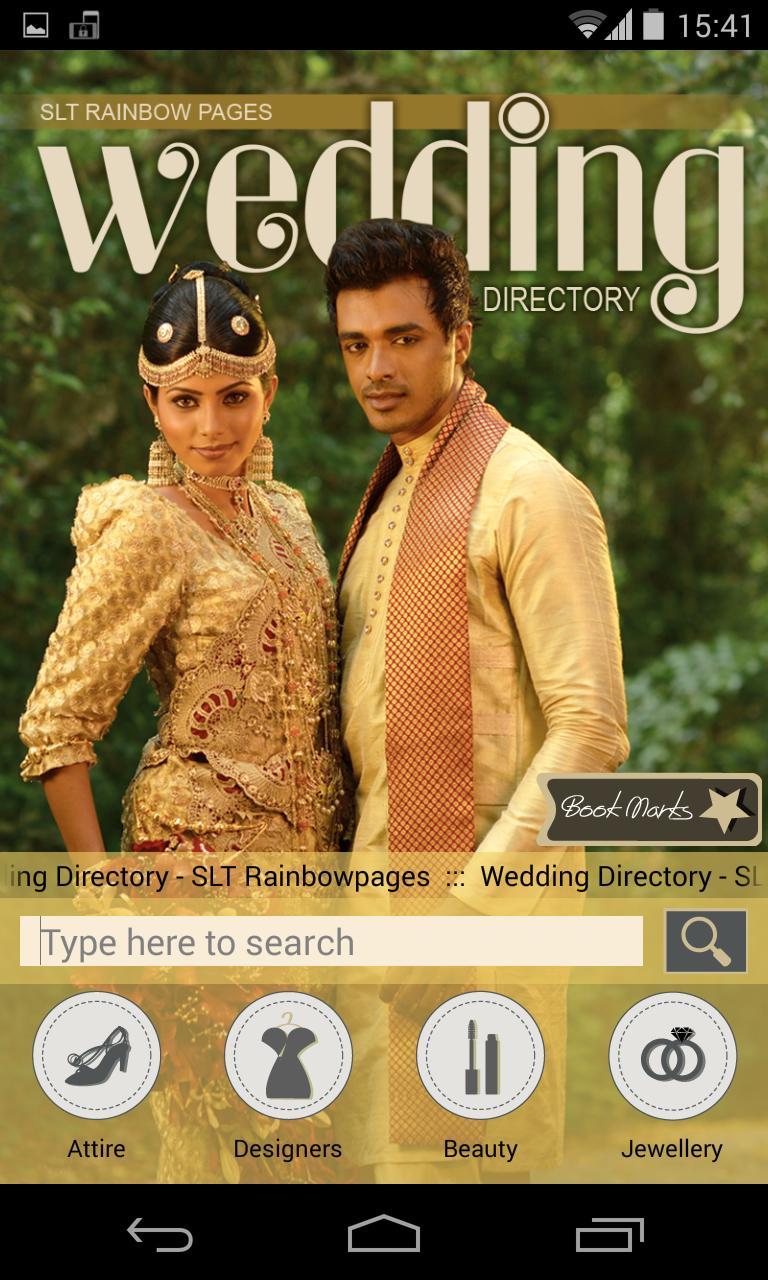Open the BookMarks button
The height and width of the screenshot is (1280, 768).
click(x=650, y=808)
